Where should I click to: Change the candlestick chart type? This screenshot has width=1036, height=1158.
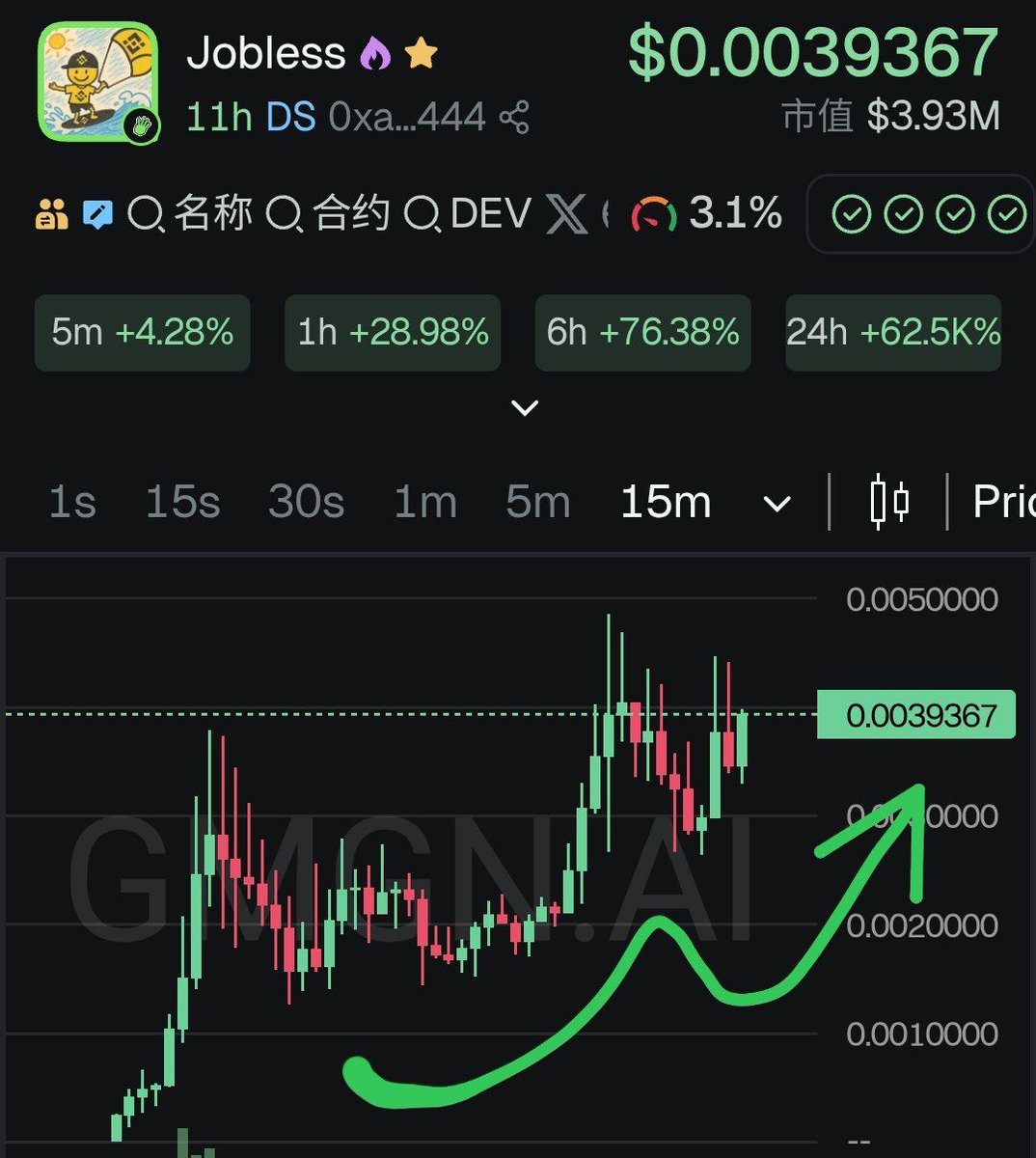[888, 502]
